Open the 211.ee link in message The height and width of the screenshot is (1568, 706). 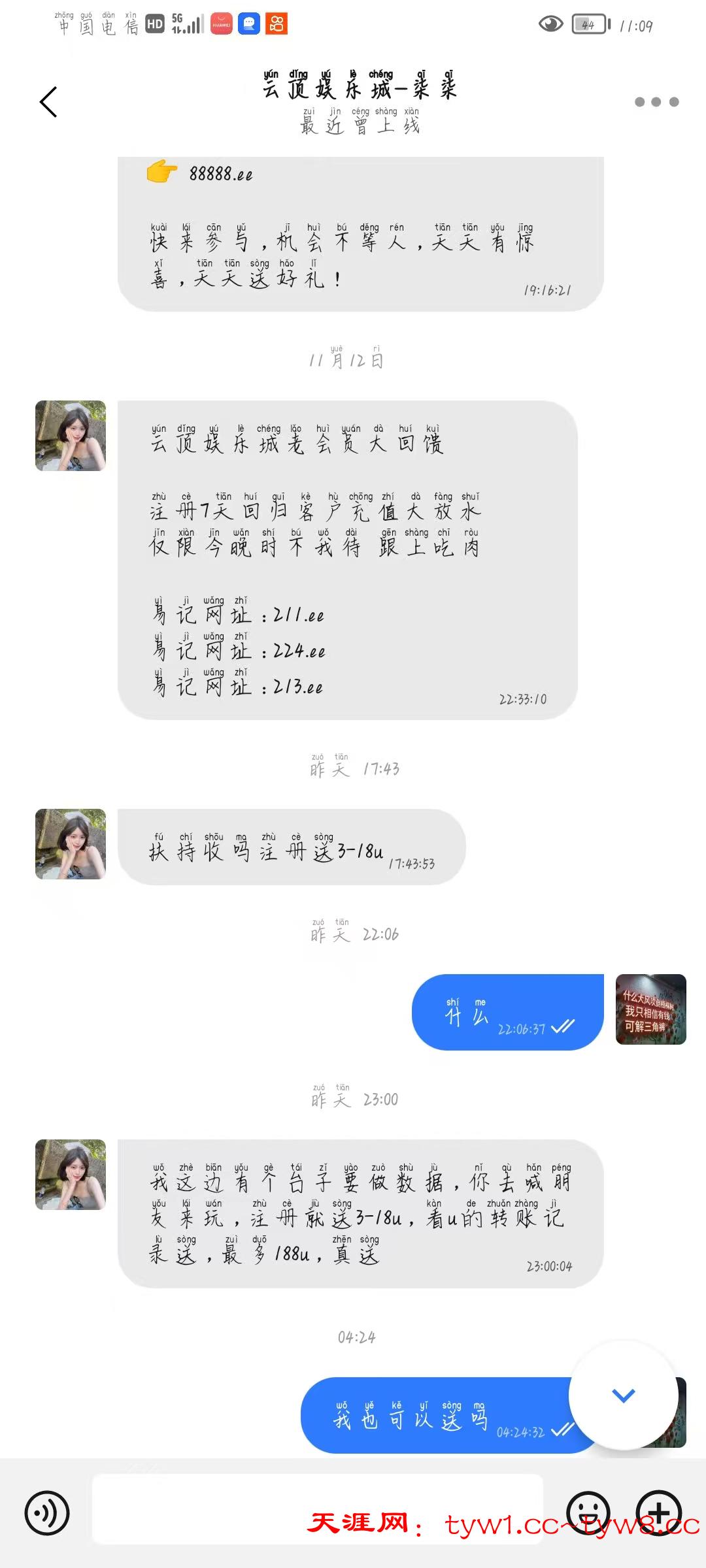(x=298, y=615)
